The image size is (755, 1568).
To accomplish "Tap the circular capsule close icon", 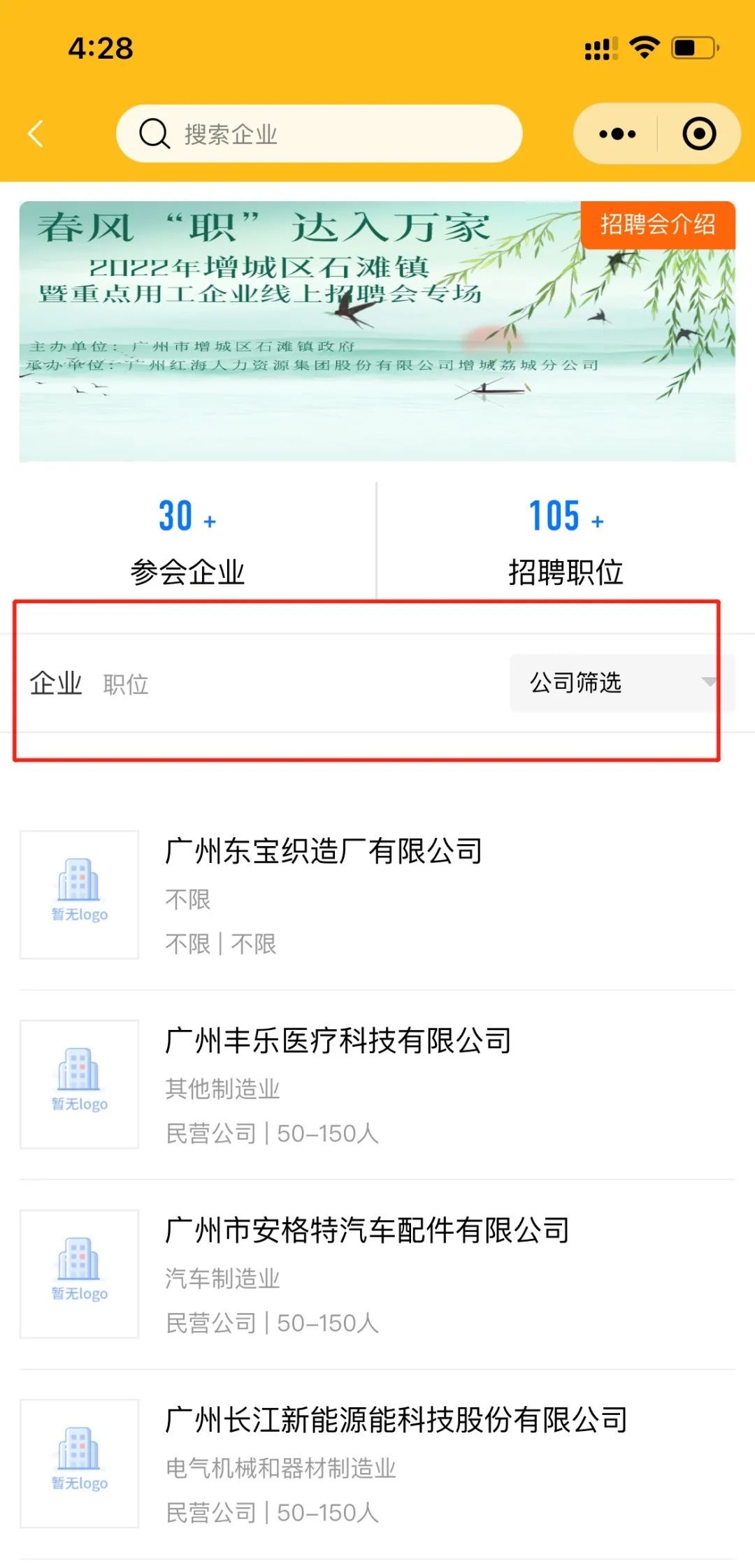I will coord(699,133).
